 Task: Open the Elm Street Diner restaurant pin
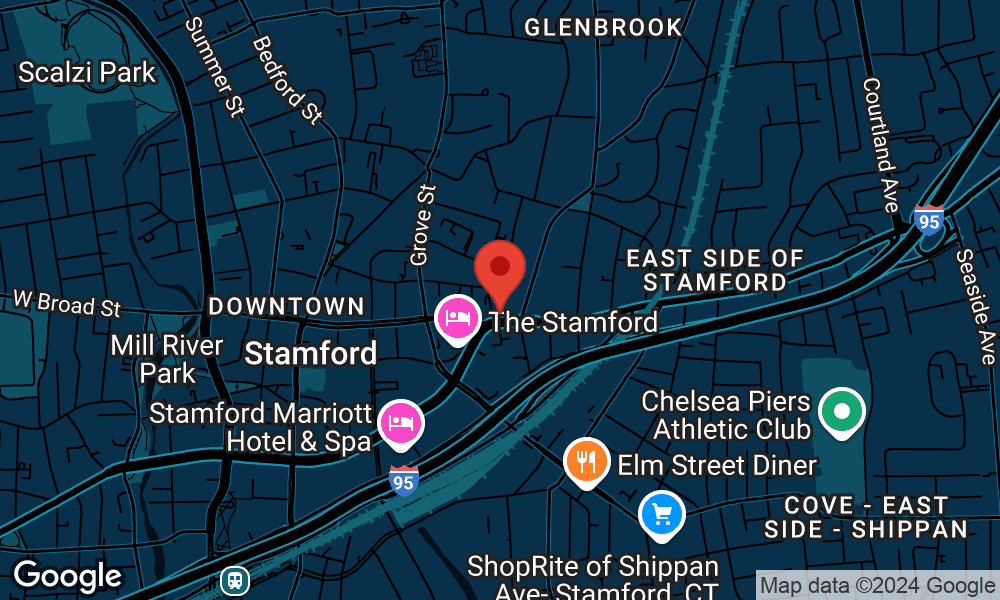(x=587, y=461)
